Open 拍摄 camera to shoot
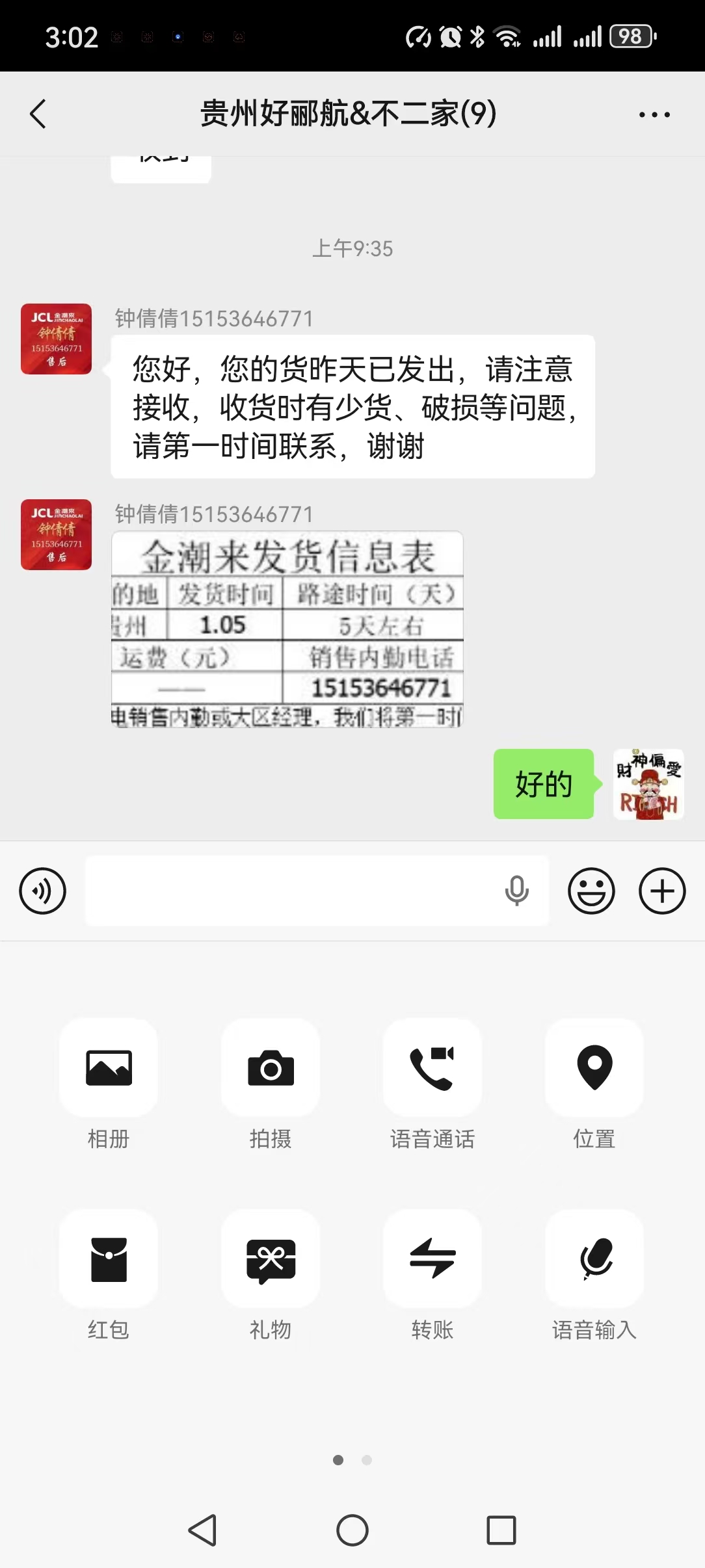 [x=271, y=1067]
